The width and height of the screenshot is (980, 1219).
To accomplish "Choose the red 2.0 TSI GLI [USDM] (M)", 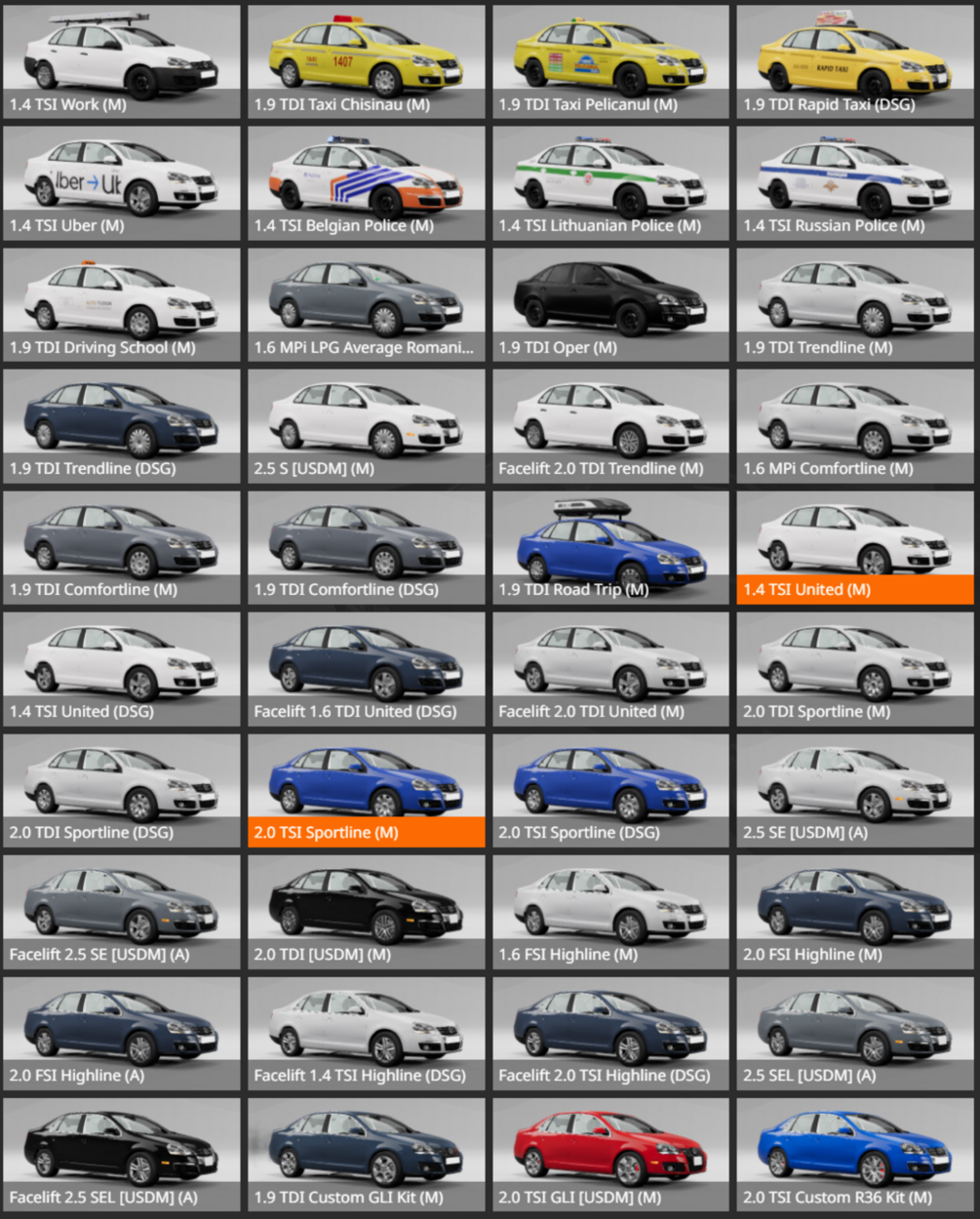I will 610,1155.
